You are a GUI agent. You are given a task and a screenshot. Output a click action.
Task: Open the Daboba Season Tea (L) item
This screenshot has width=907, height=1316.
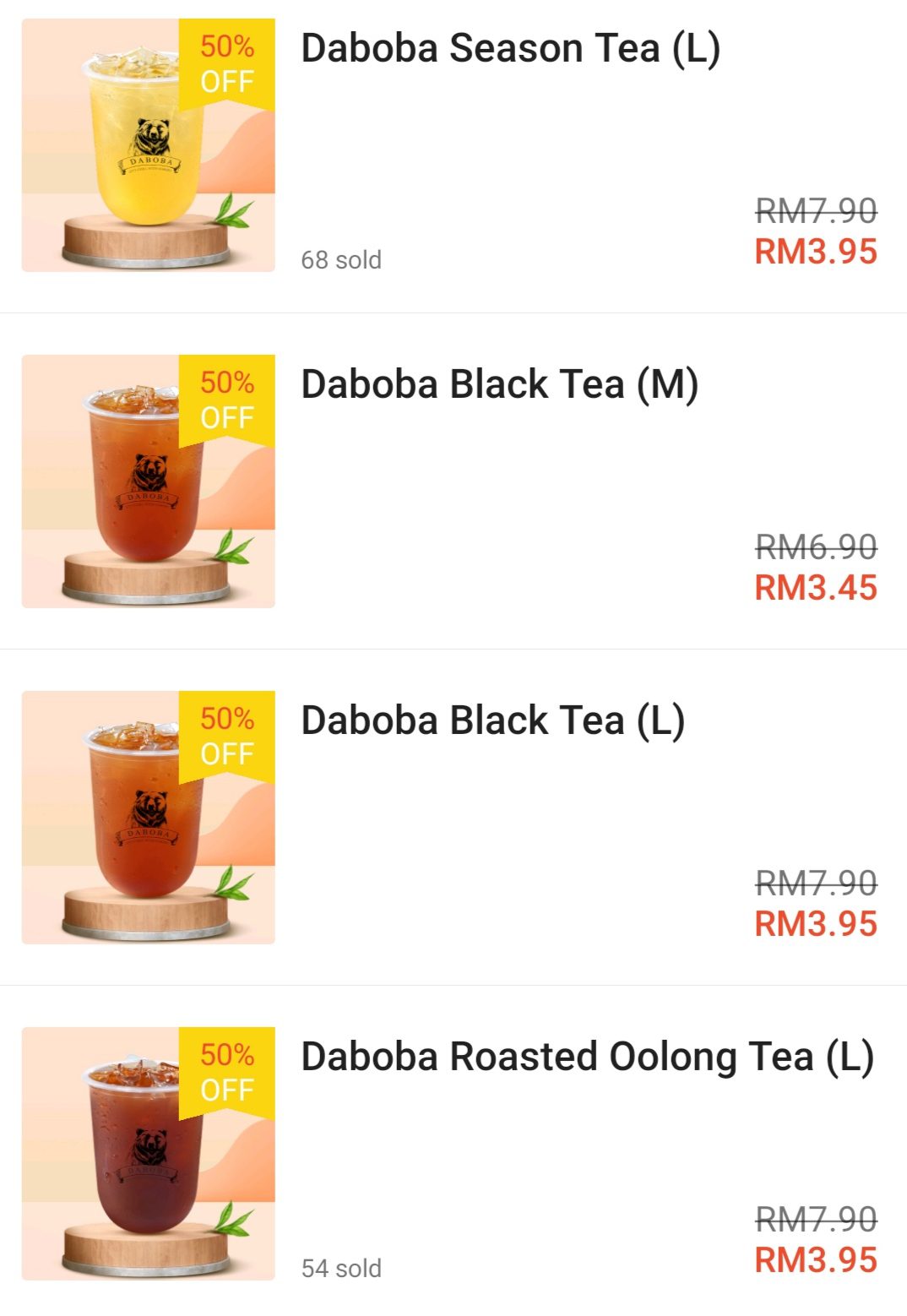point(510,49)
